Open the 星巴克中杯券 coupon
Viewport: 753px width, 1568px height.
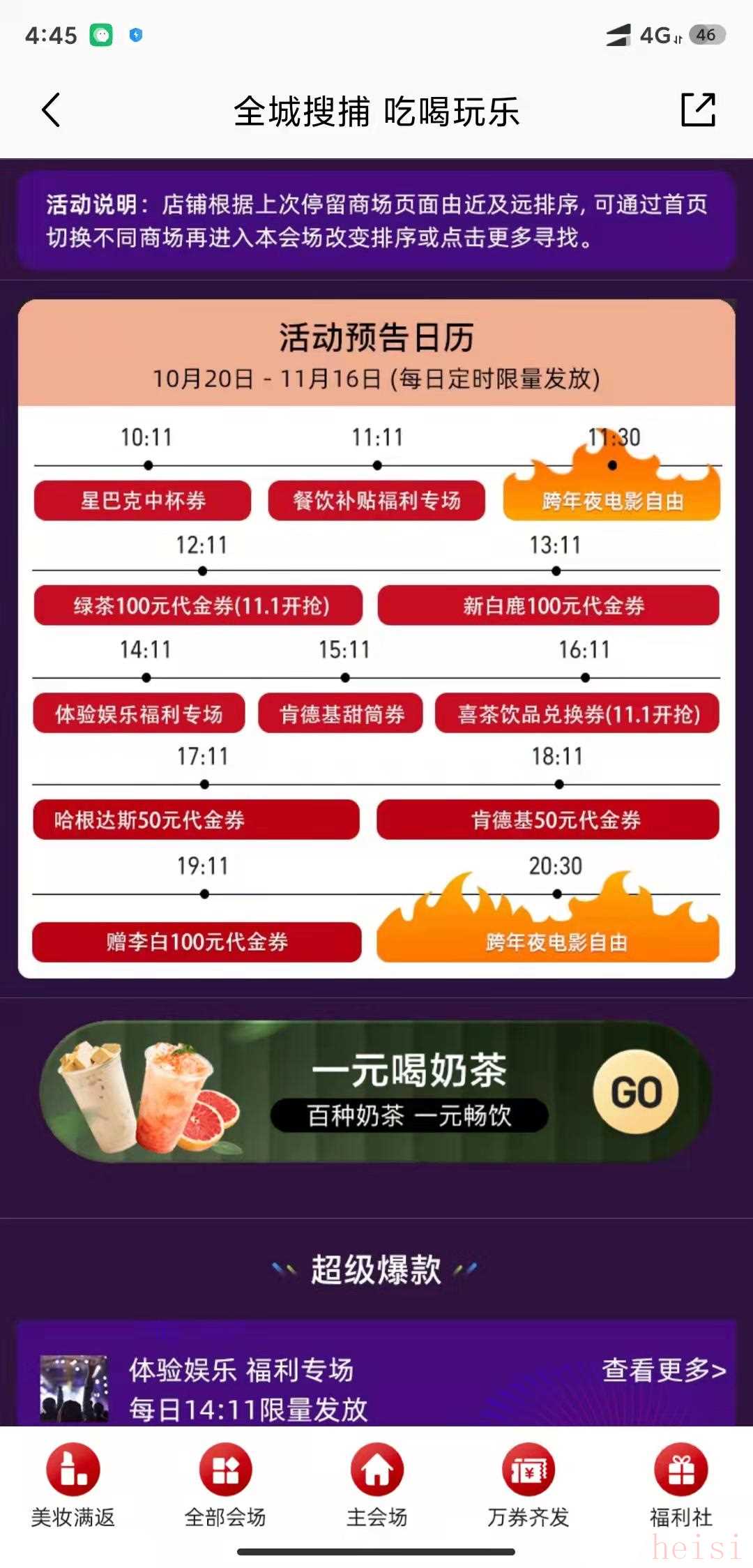[x=142, y=501]
